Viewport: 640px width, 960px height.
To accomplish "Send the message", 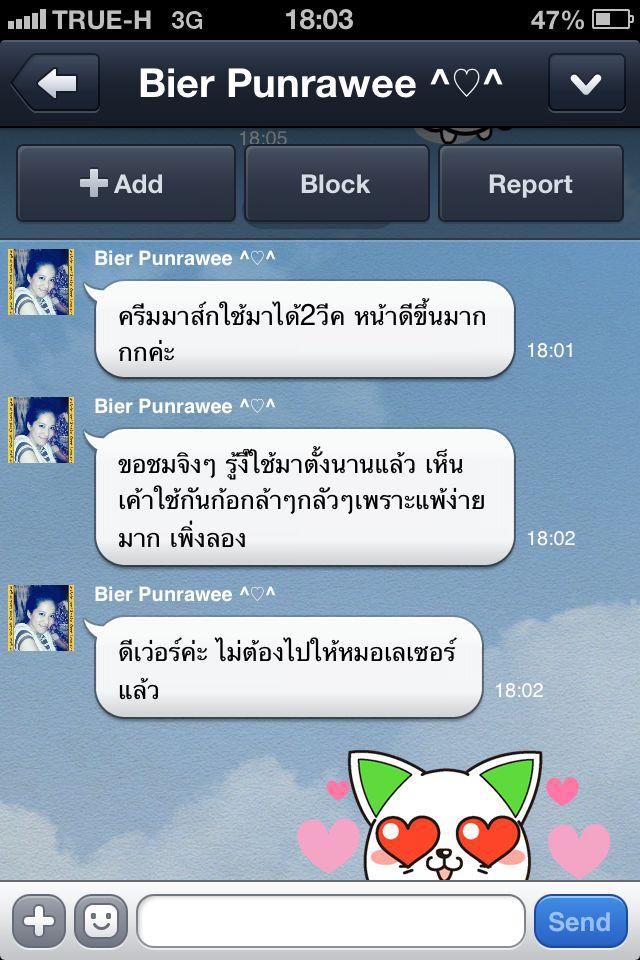I will 580,921.
